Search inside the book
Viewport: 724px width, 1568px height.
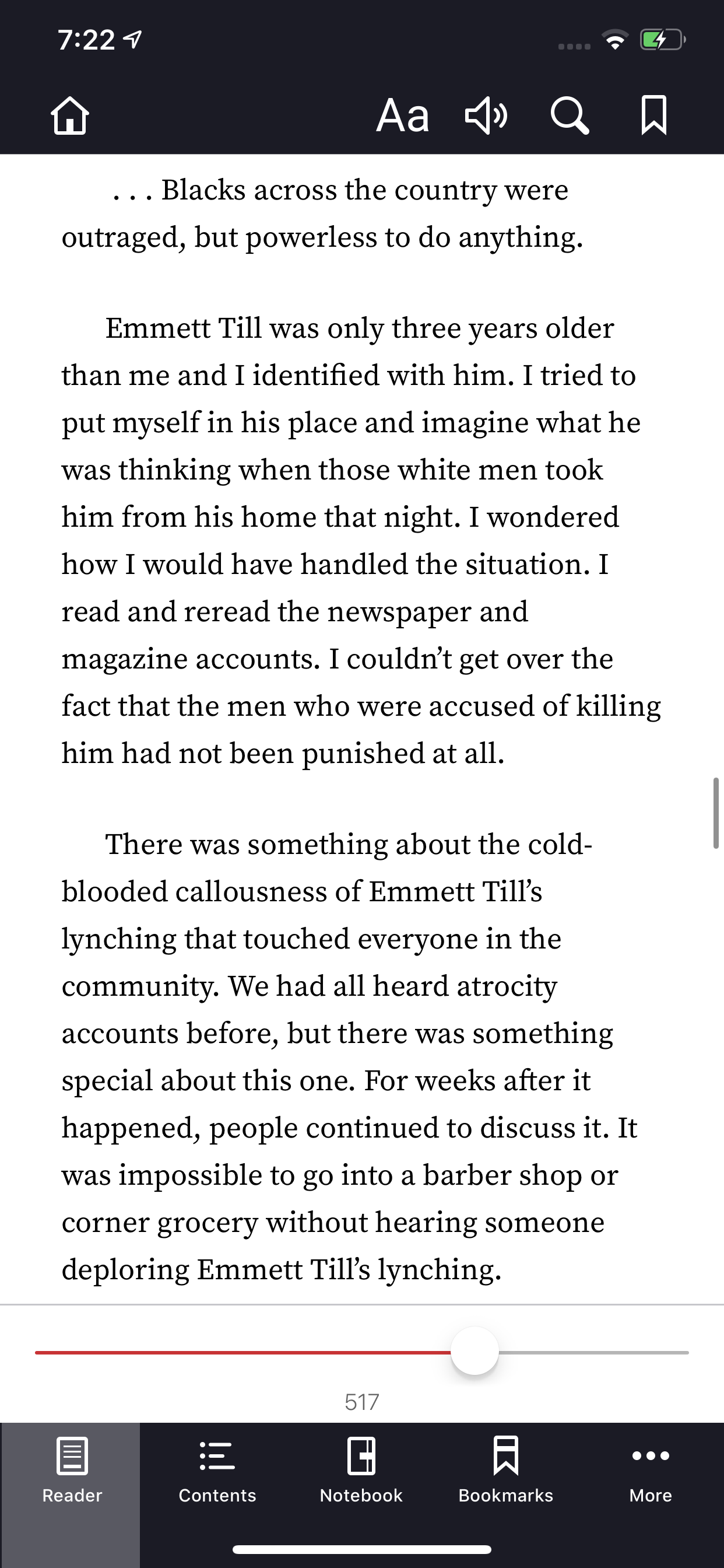(x=570, y=116)
